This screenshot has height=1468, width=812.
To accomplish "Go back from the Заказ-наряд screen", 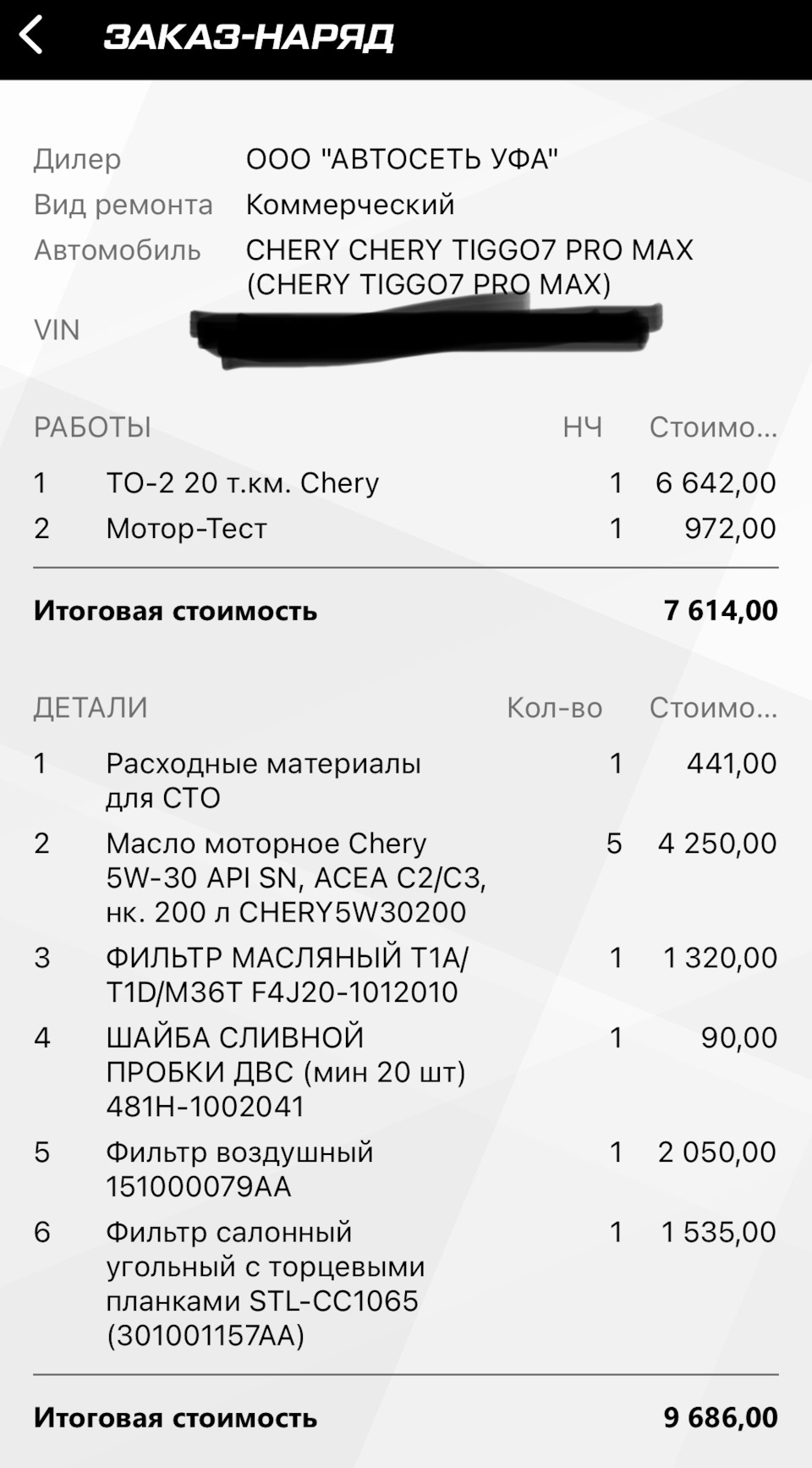I will [x=31, y=36].
